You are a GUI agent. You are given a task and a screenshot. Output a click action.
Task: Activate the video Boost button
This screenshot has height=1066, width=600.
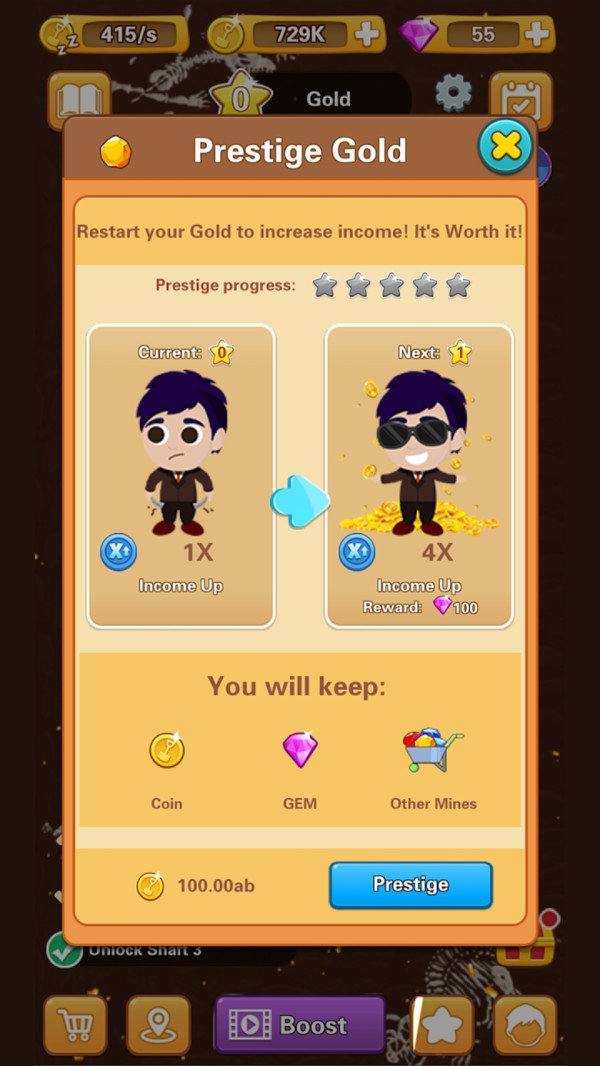coord(300,1025)
